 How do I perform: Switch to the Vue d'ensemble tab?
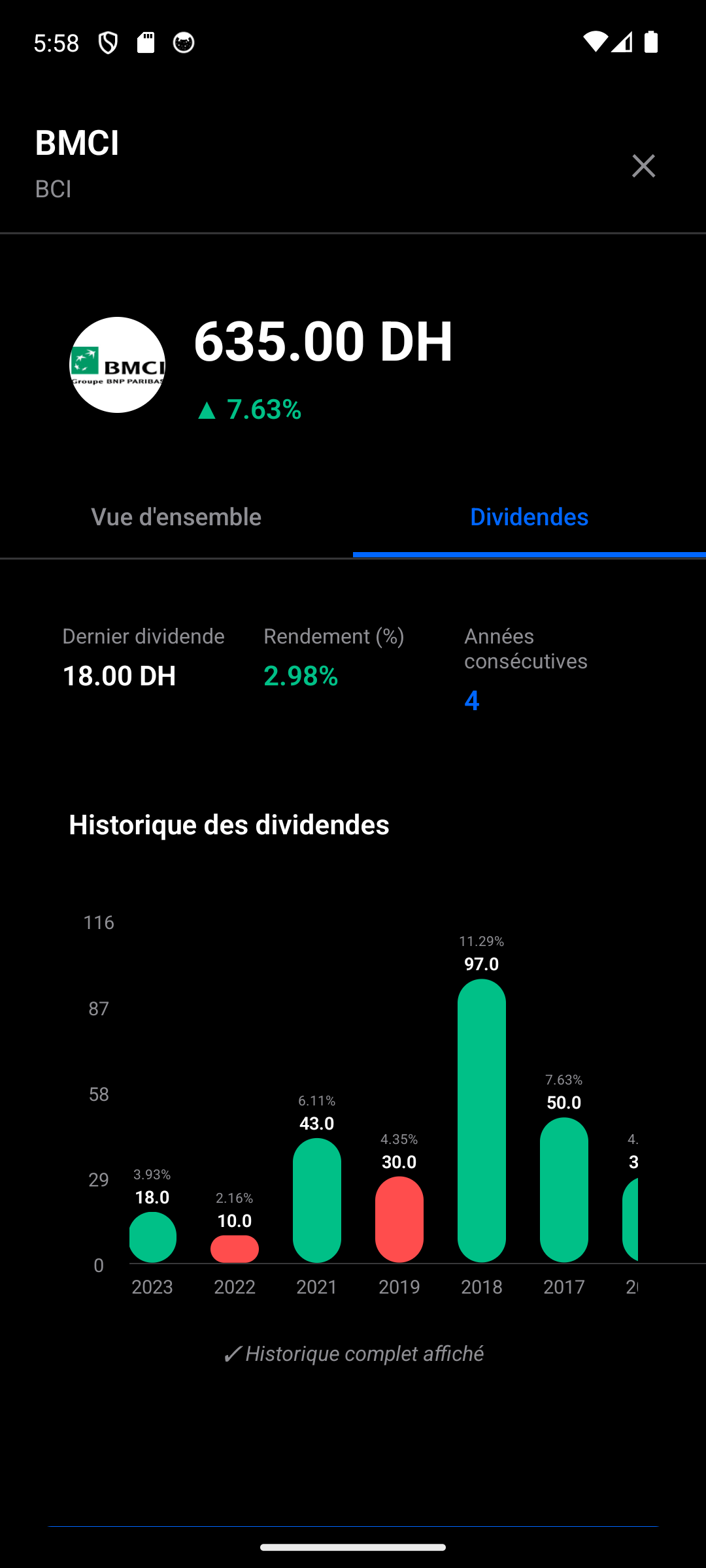[x=176, y=516]
